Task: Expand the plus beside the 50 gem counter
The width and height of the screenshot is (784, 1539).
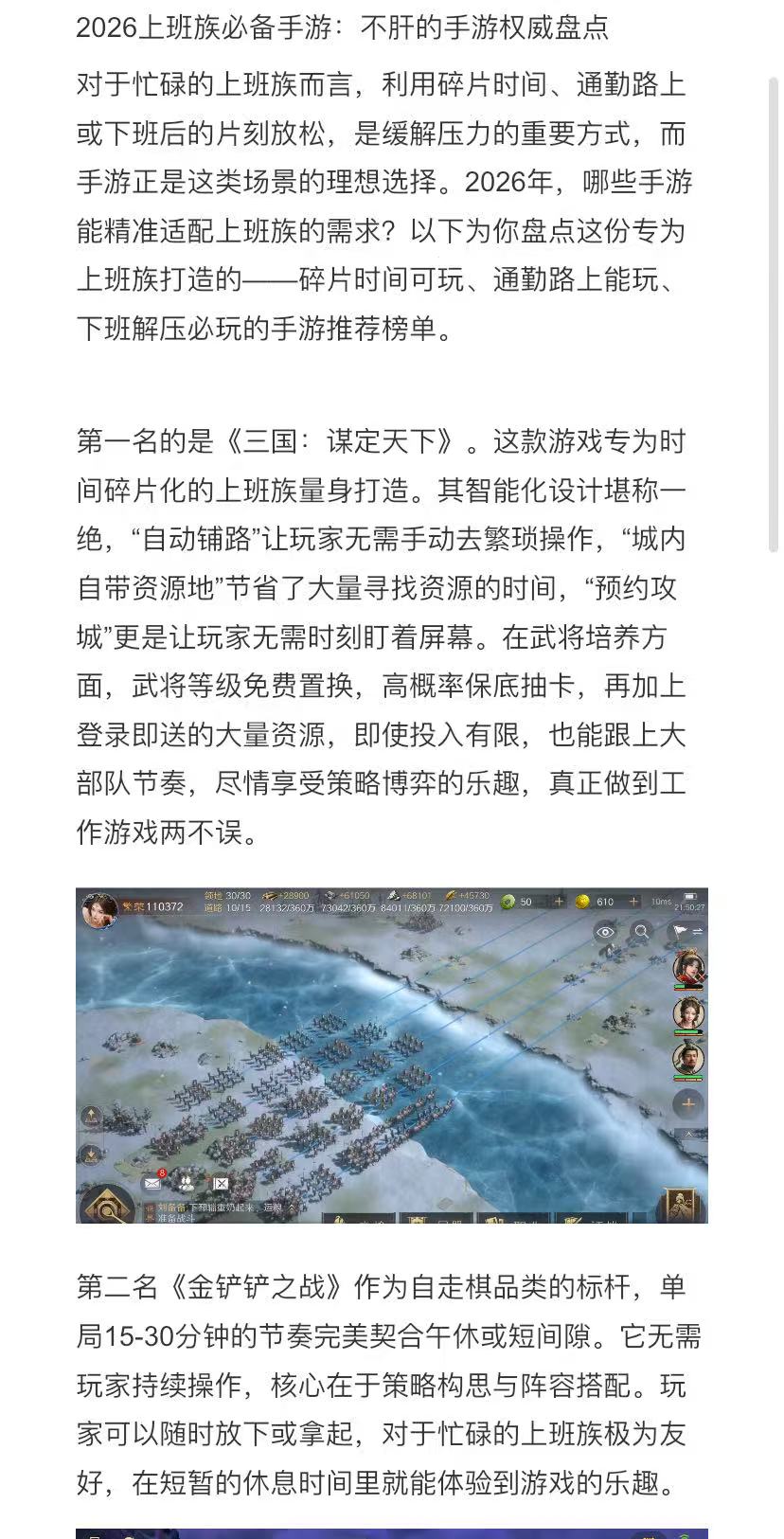Action: [x=560, y=902]
